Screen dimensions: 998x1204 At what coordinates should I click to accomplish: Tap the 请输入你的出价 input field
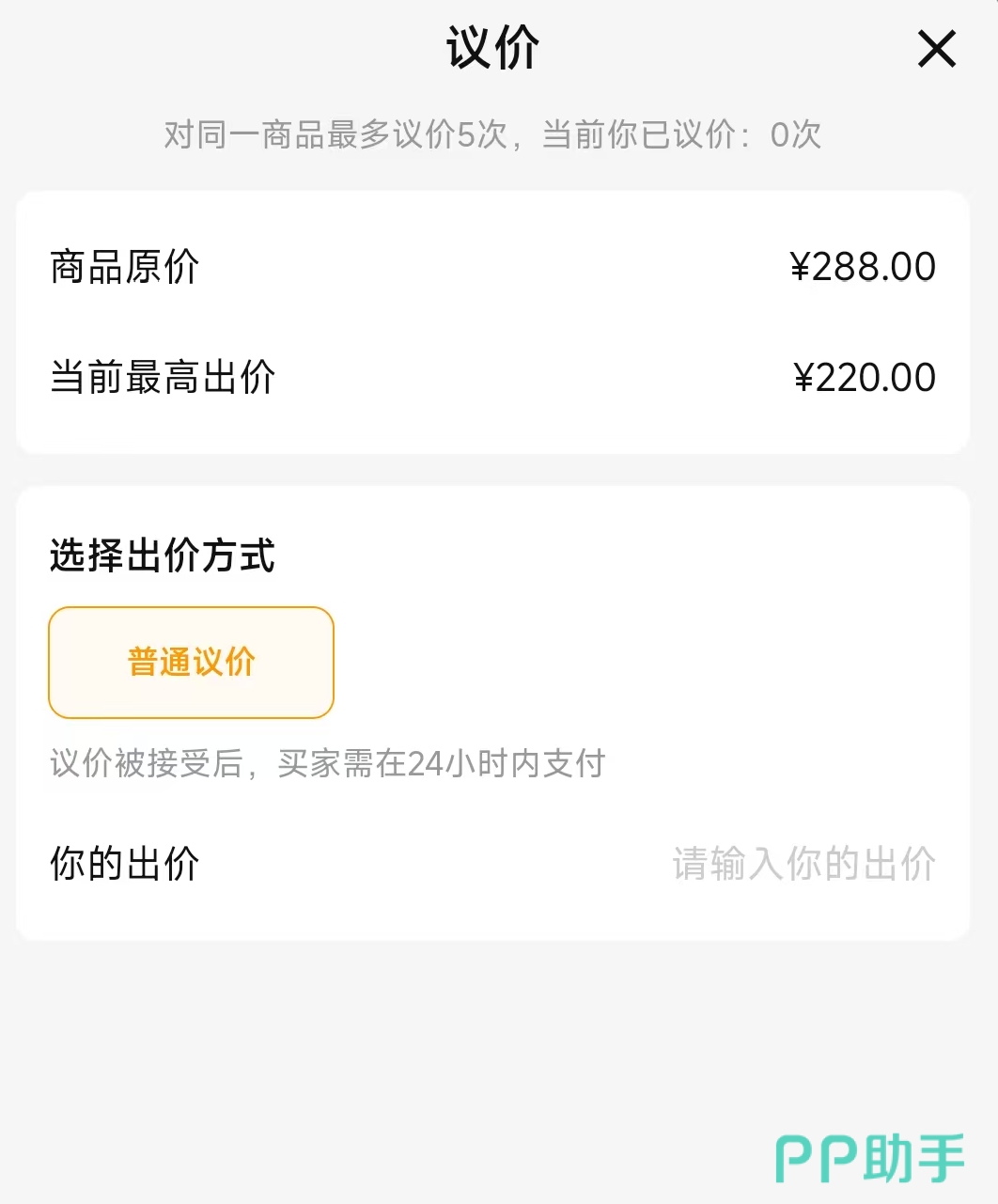tap(803, 864)
